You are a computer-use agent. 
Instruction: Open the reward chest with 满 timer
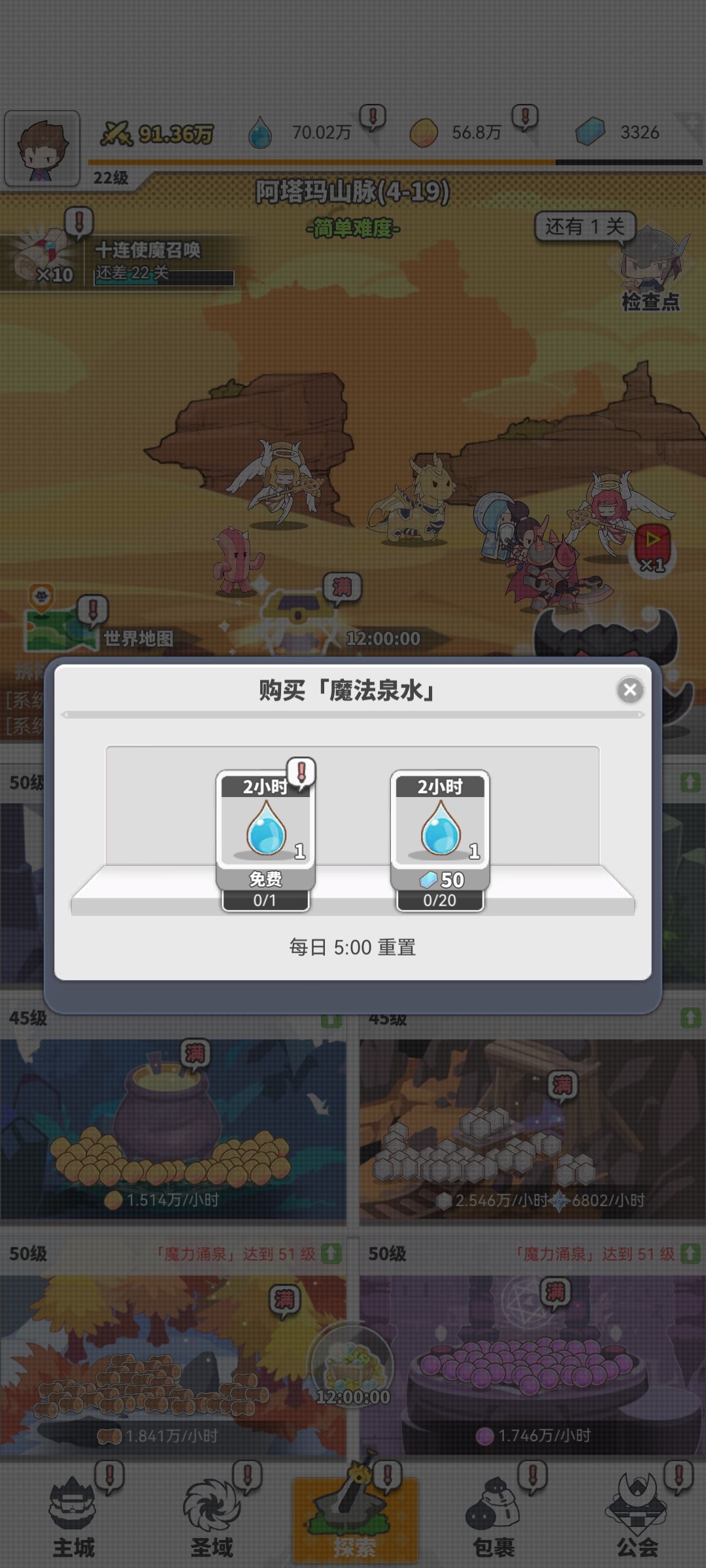(294, 614)
